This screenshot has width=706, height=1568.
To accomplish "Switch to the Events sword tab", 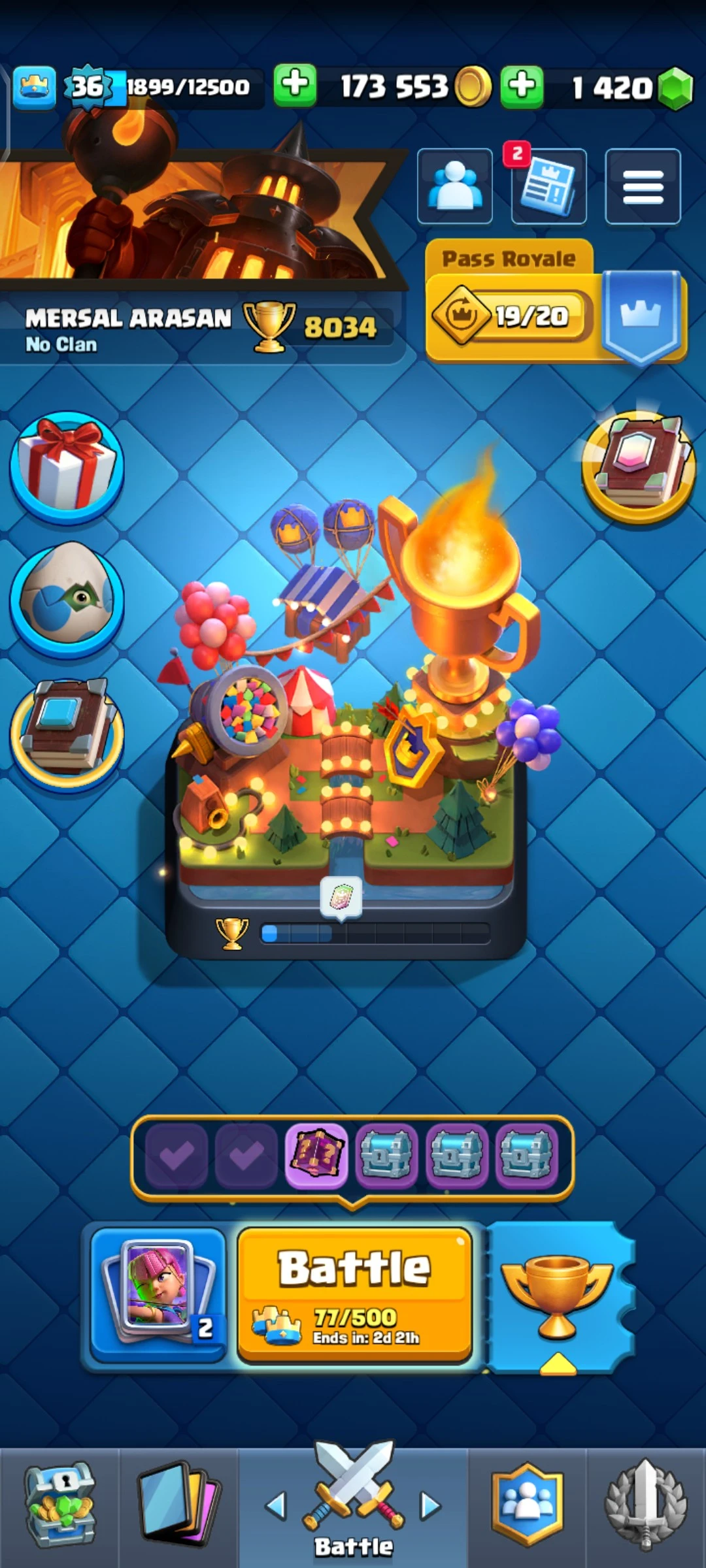I will click(x=646, y=1506).
